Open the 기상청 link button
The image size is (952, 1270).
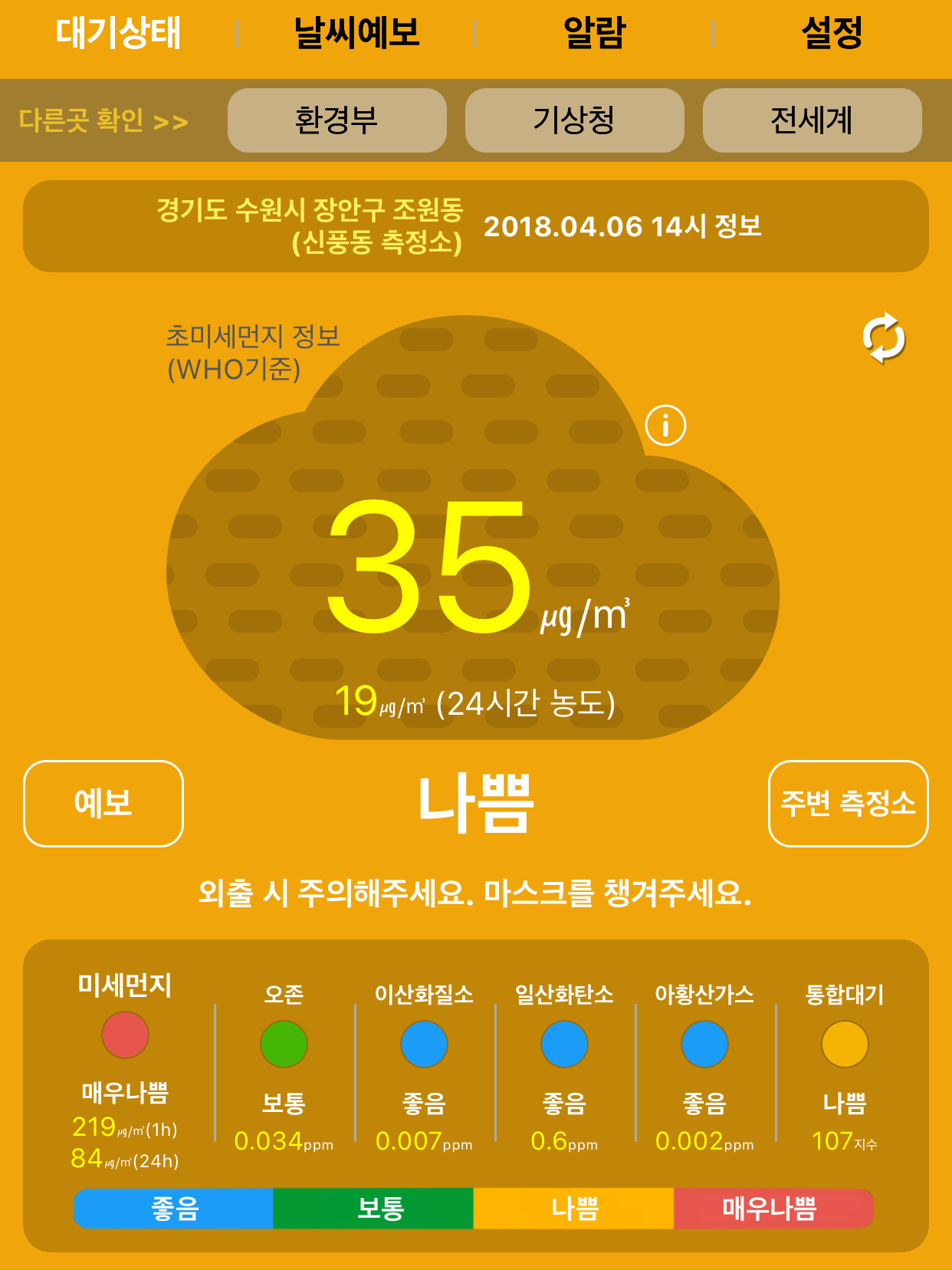(574, 120)
